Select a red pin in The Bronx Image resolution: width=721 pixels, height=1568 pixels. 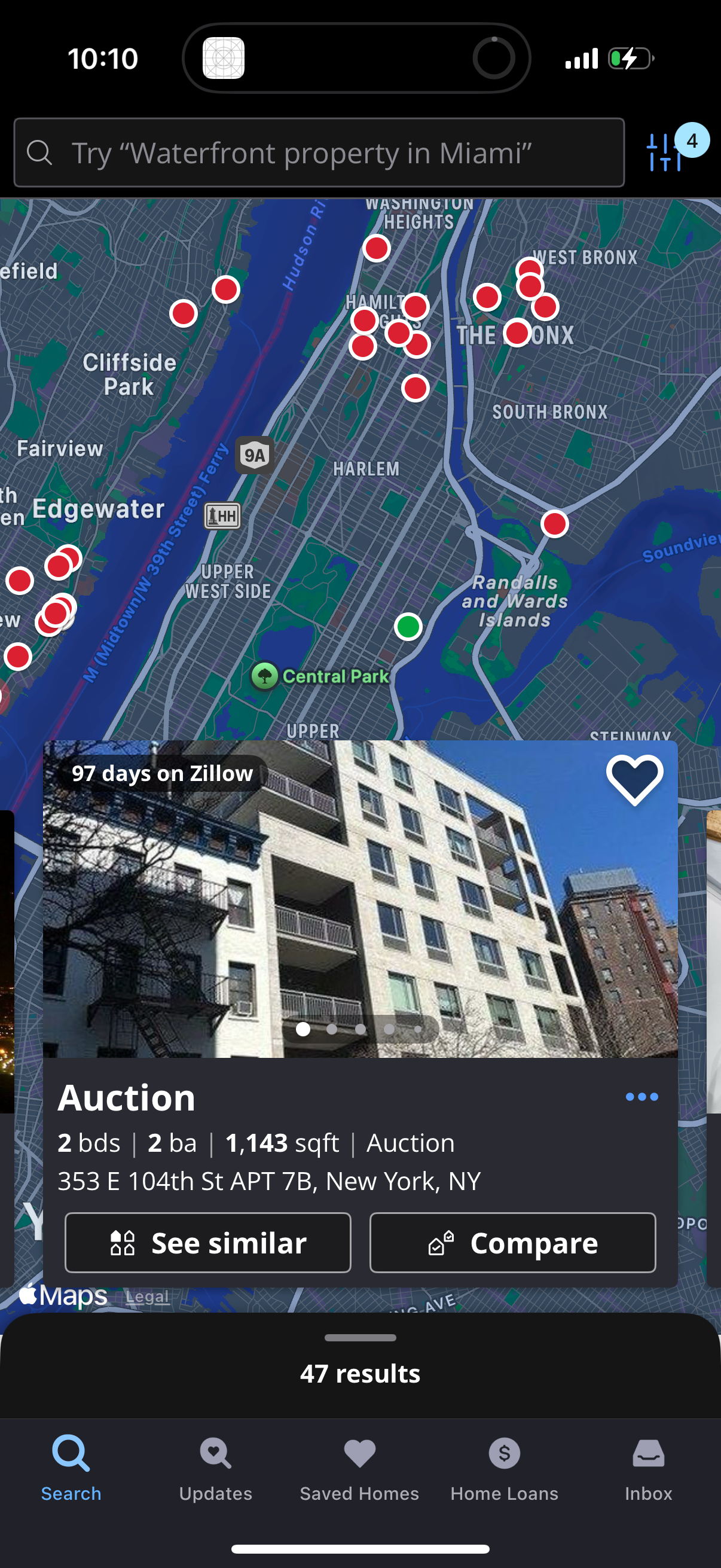[517, 332]
